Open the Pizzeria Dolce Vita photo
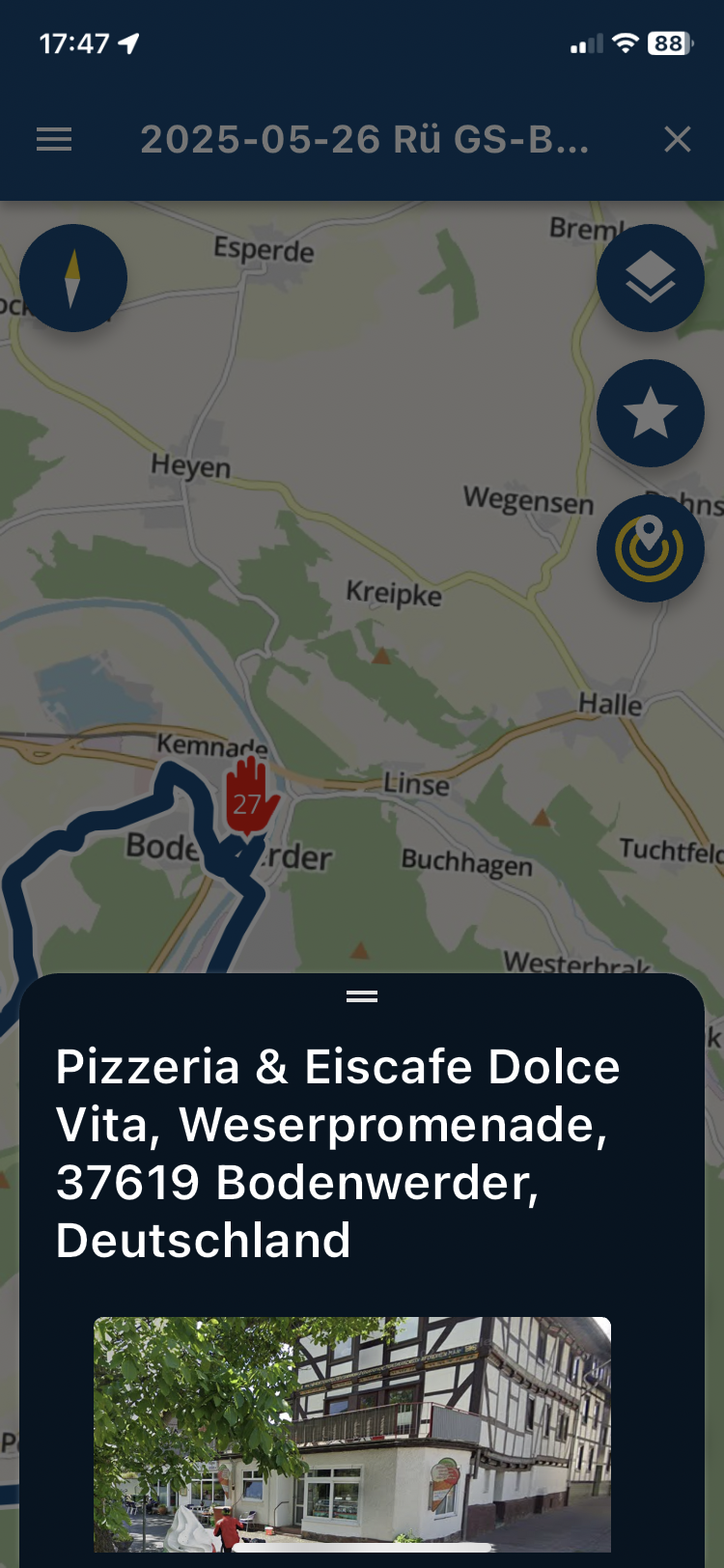 [352, 1433]
